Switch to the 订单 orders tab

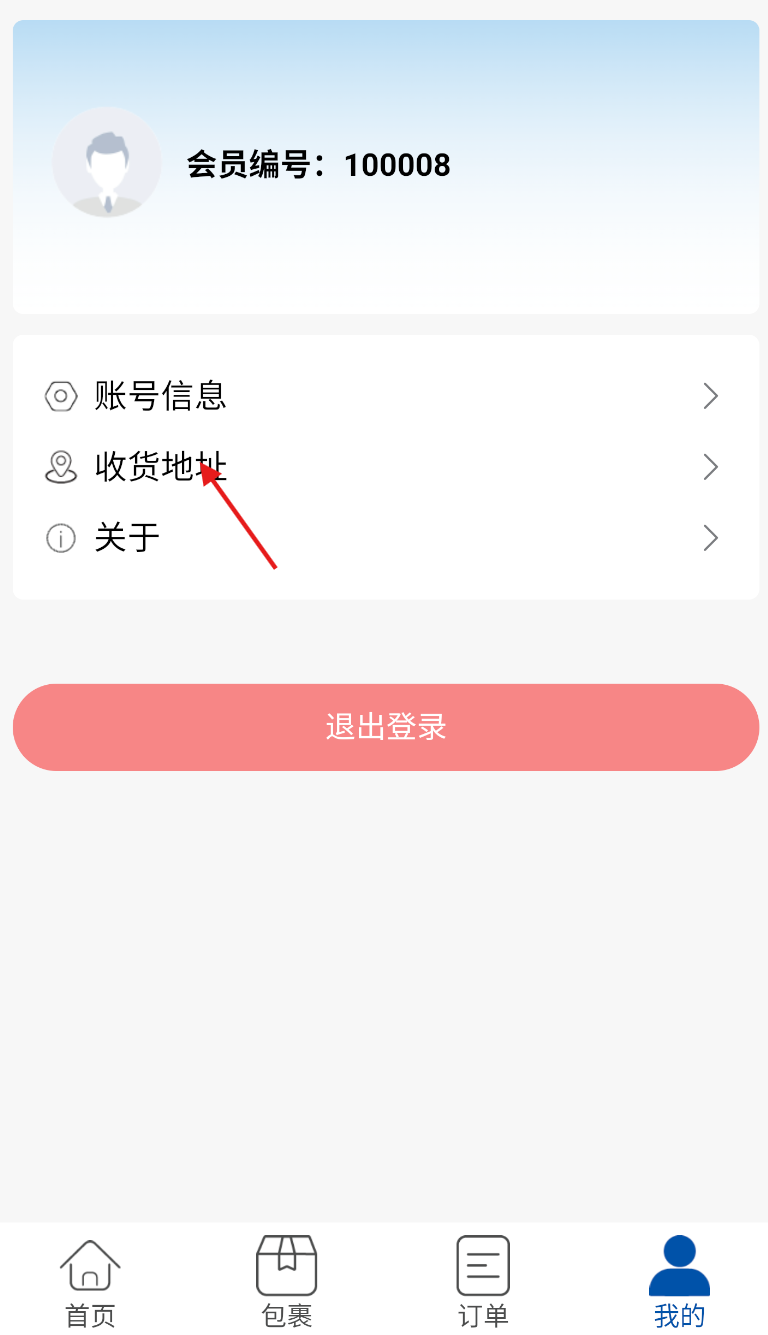pos(483,1282)
